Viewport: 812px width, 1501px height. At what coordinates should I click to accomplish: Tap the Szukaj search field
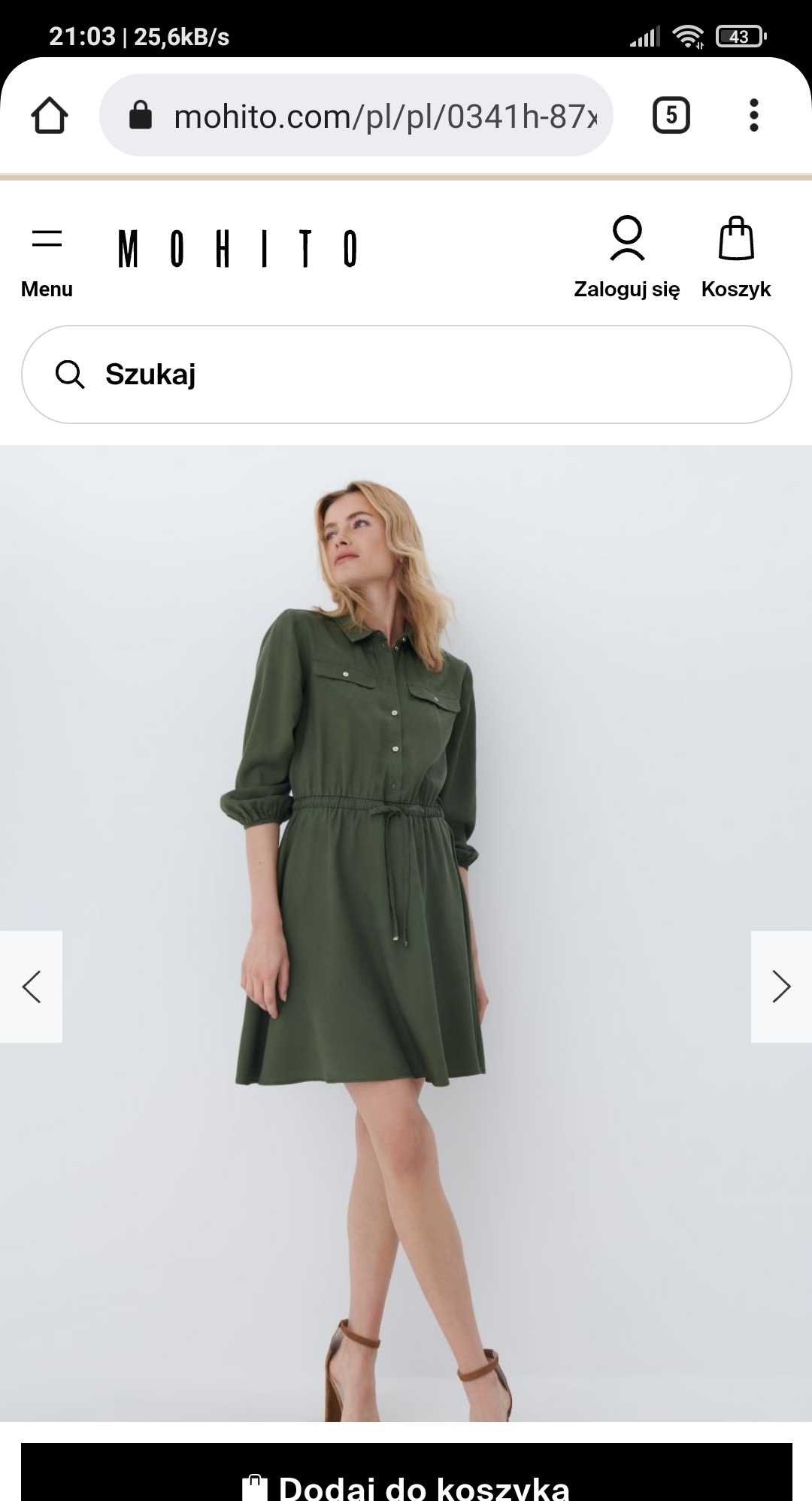click(406, 374)
